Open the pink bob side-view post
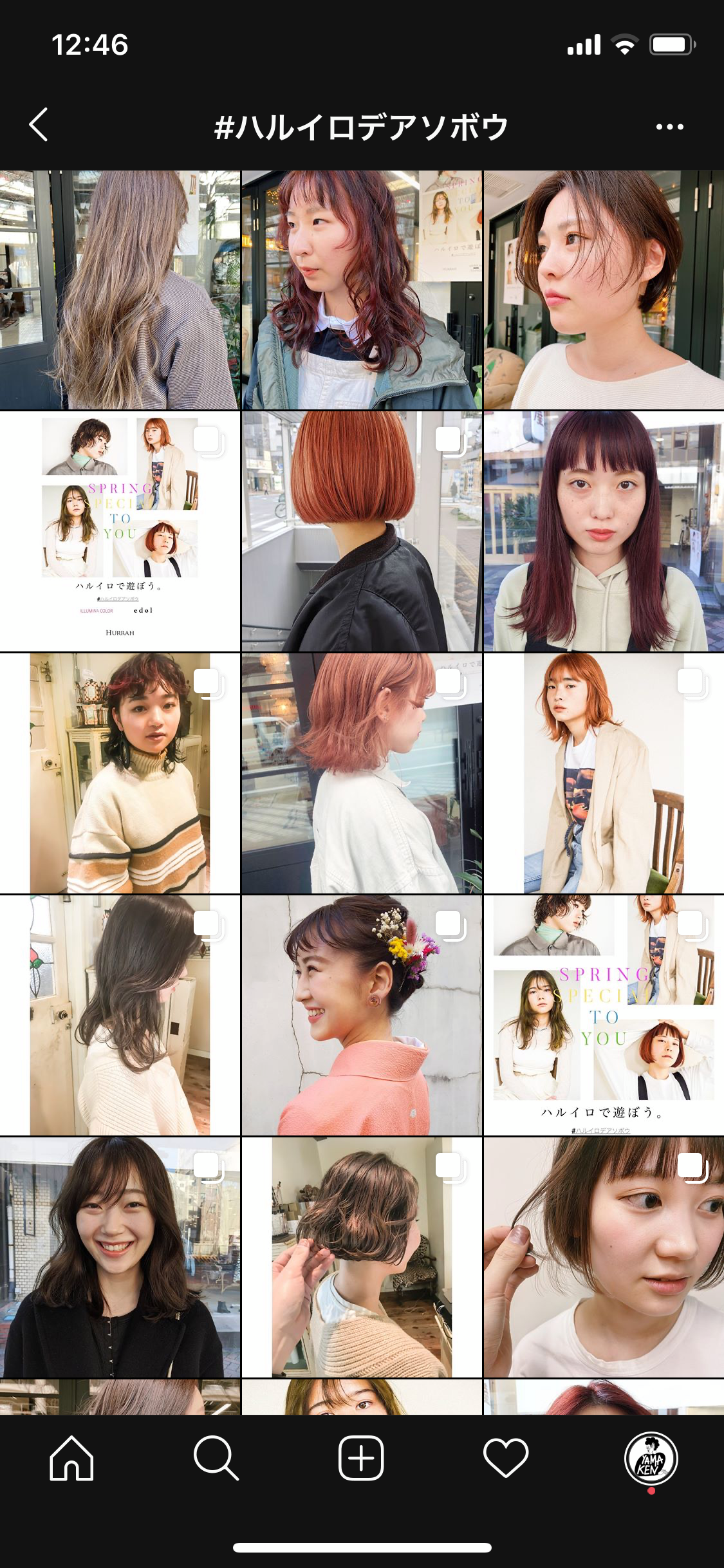This screenshot has height=1568, width=724. tap(362, 774)
